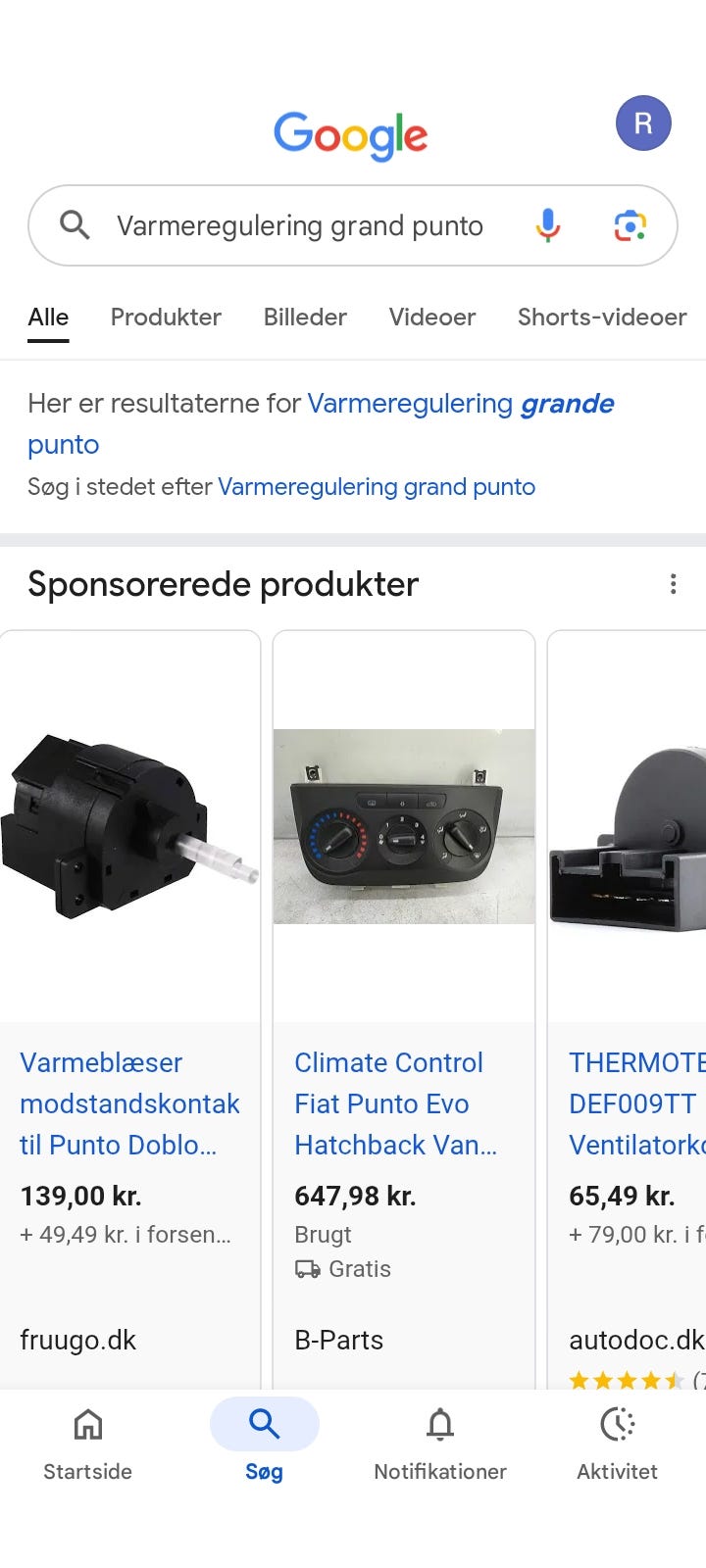
Task: Tap the Søg bottom navigation item
Action: click(x=264, y=1441)
